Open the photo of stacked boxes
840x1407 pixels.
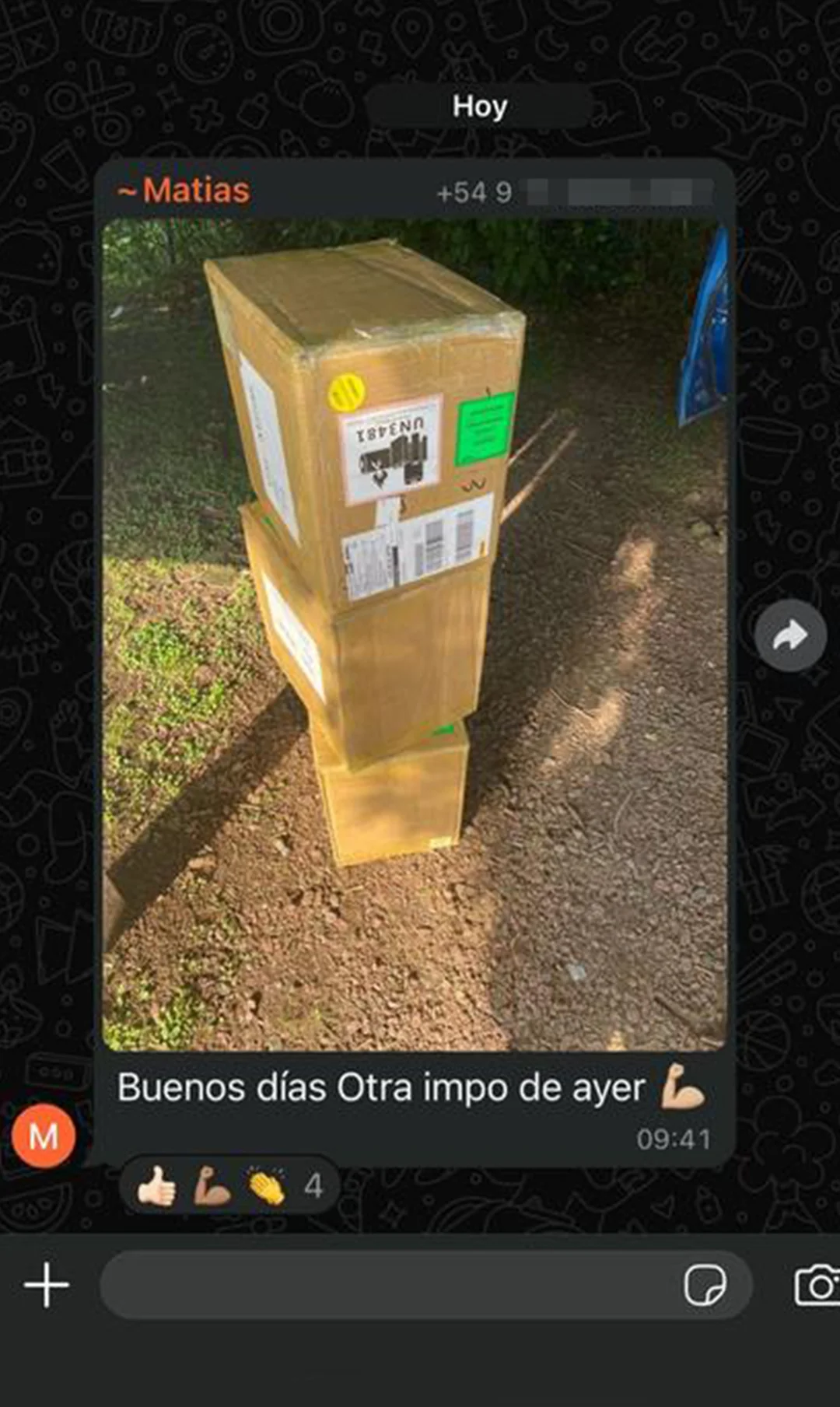[x=415, y=634]
